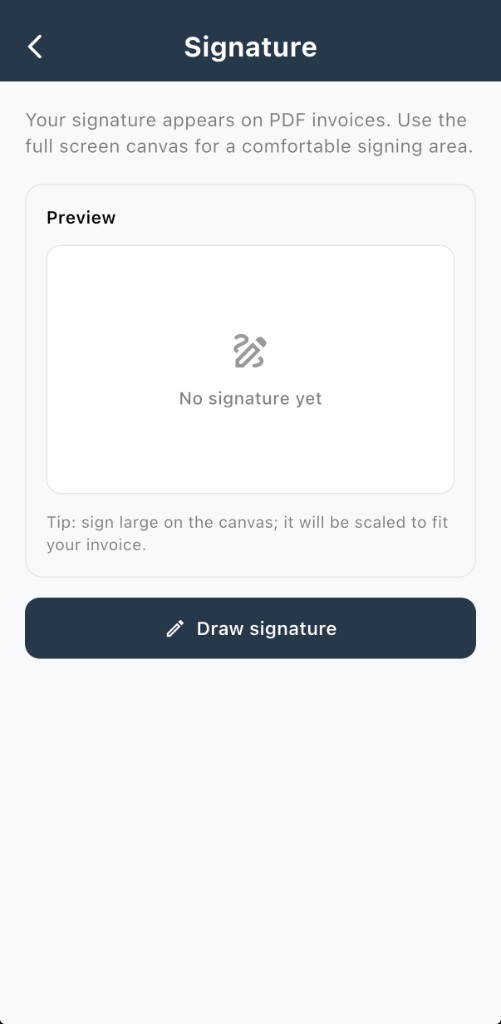Go back from the Signature screen

[x=35, y=47]
